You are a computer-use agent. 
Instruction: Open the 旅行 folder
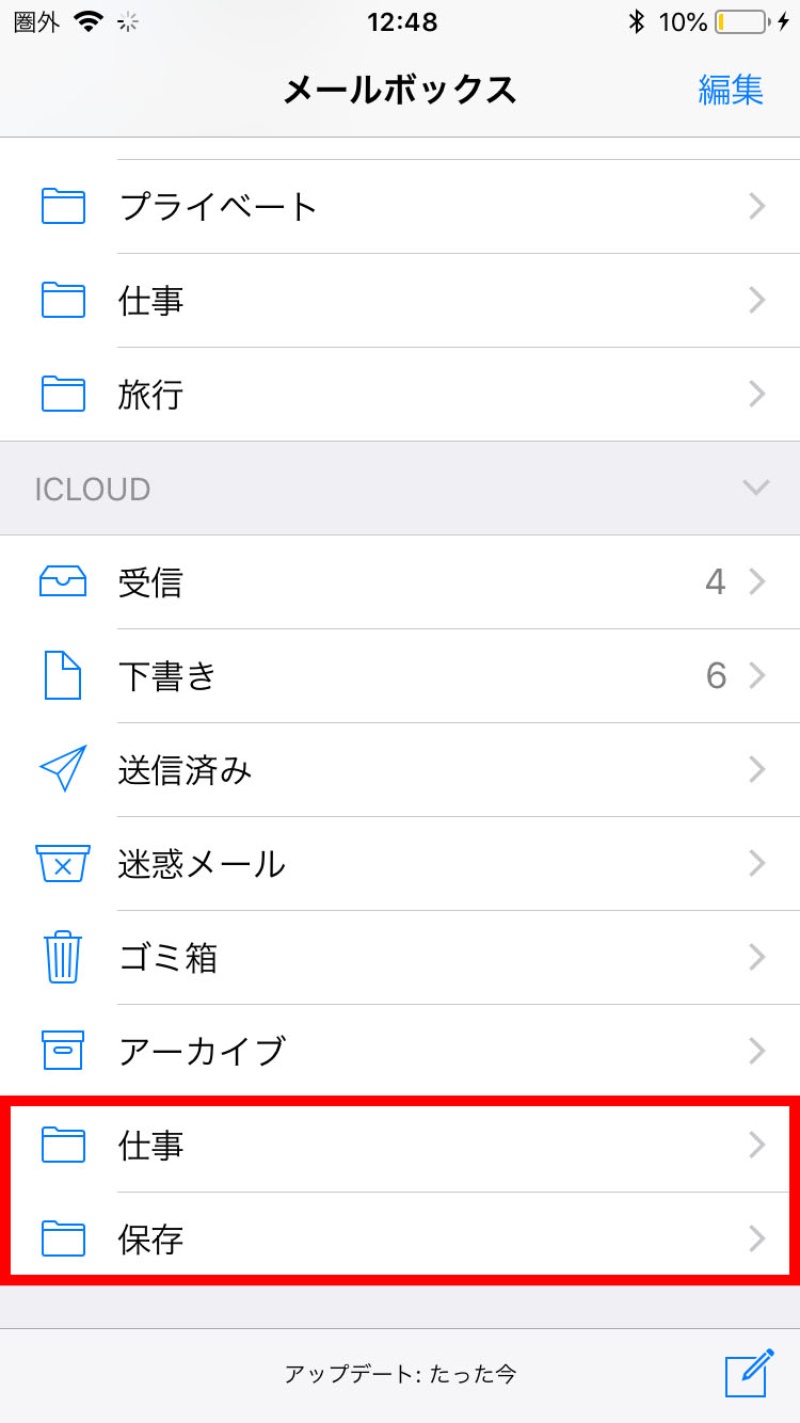tap(400, 395)
